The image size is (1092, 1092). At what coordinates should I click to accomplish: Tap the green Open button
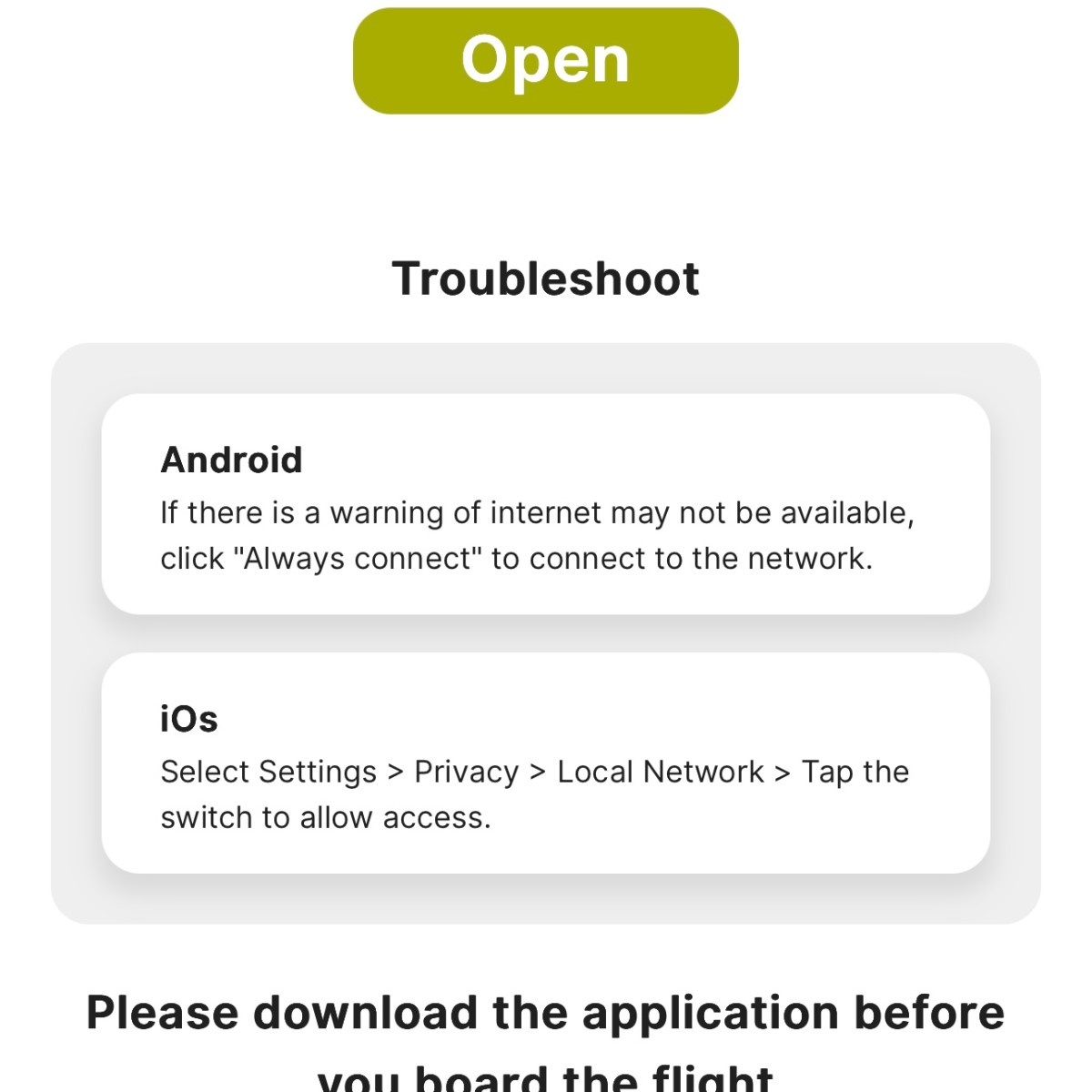pyautogui.click(x=545, y=61)
